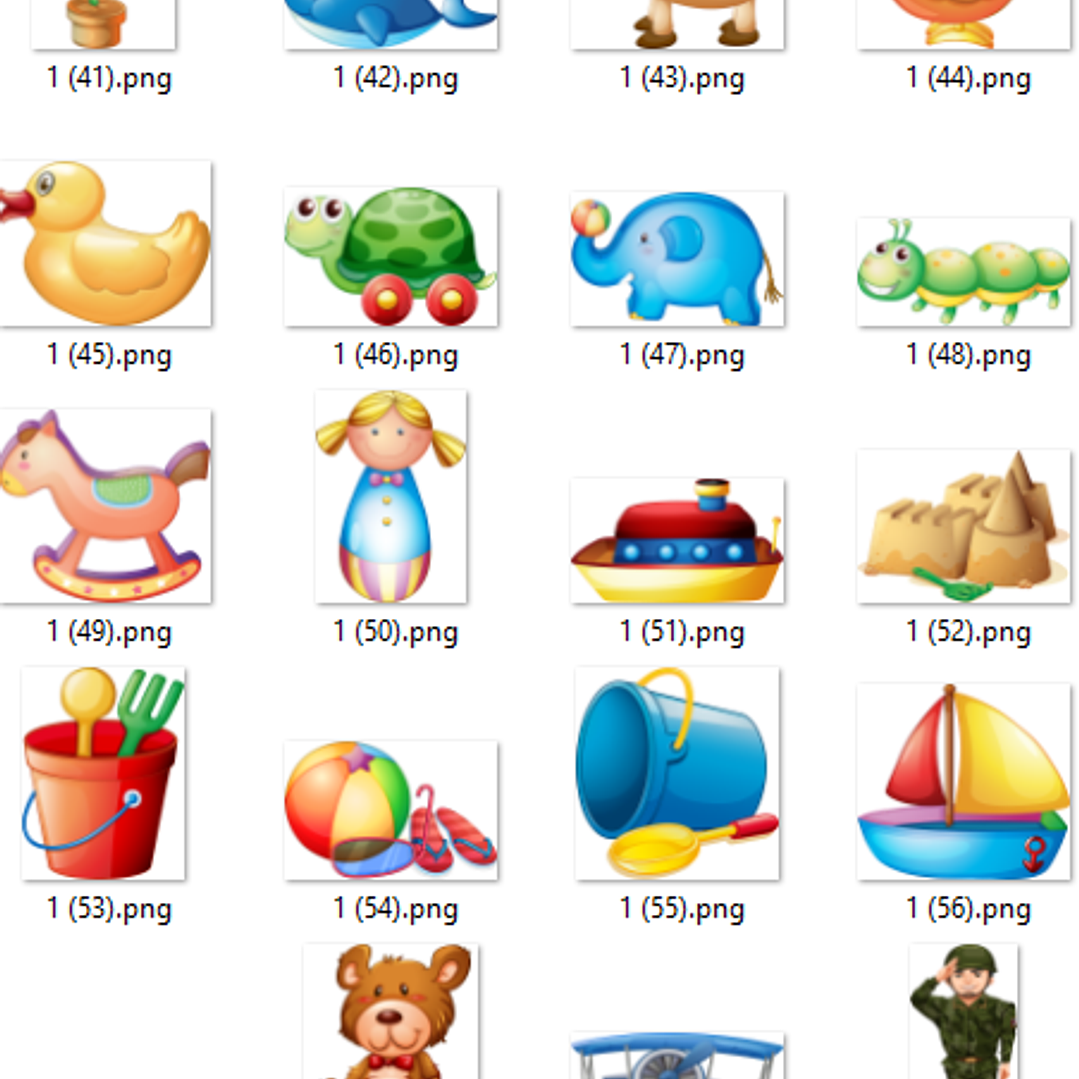Screen dimensions: 1079x1079
Task: Select the whale file 1 (42).png
Action: coord(391,24)
